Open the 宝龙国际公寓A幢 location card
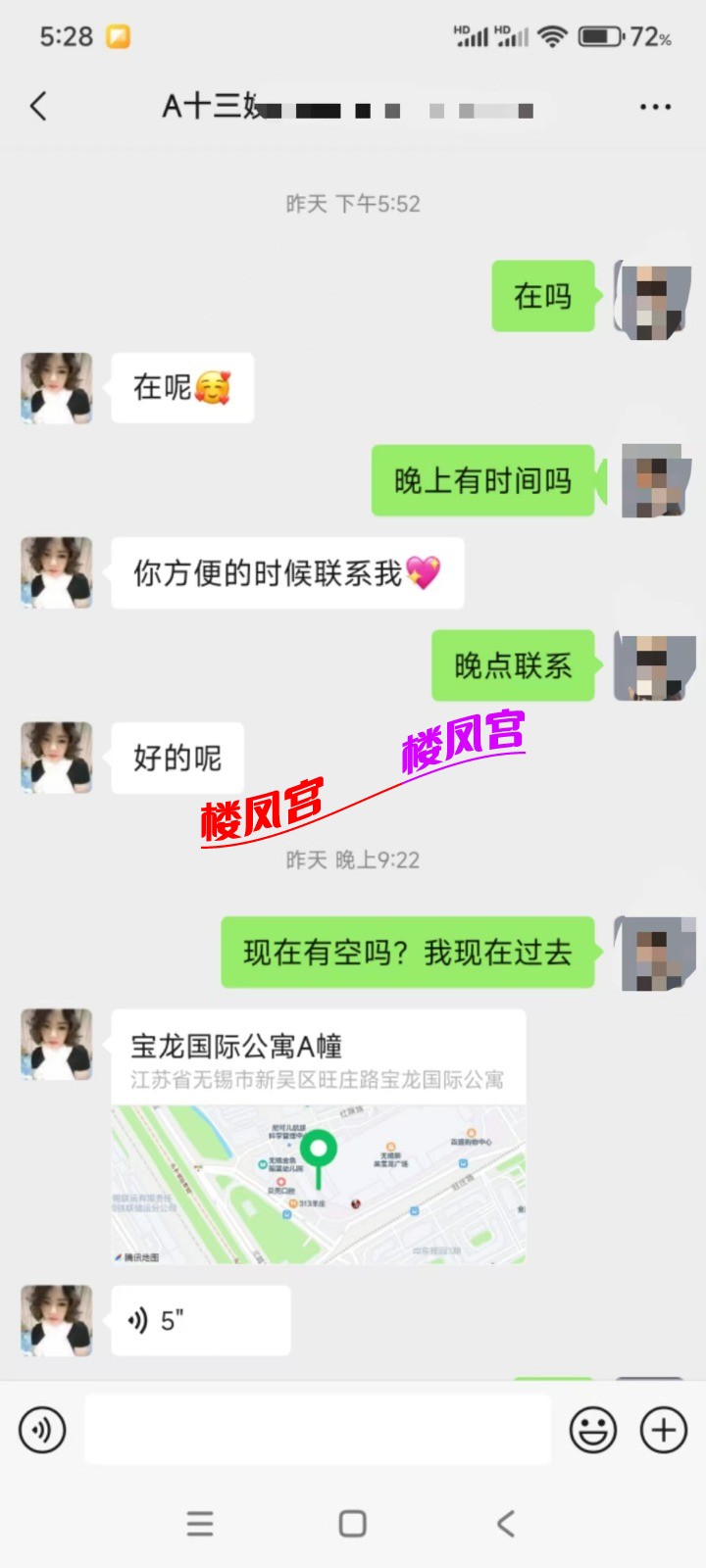Screen dimensions: 706x1568 [318, 1135]
